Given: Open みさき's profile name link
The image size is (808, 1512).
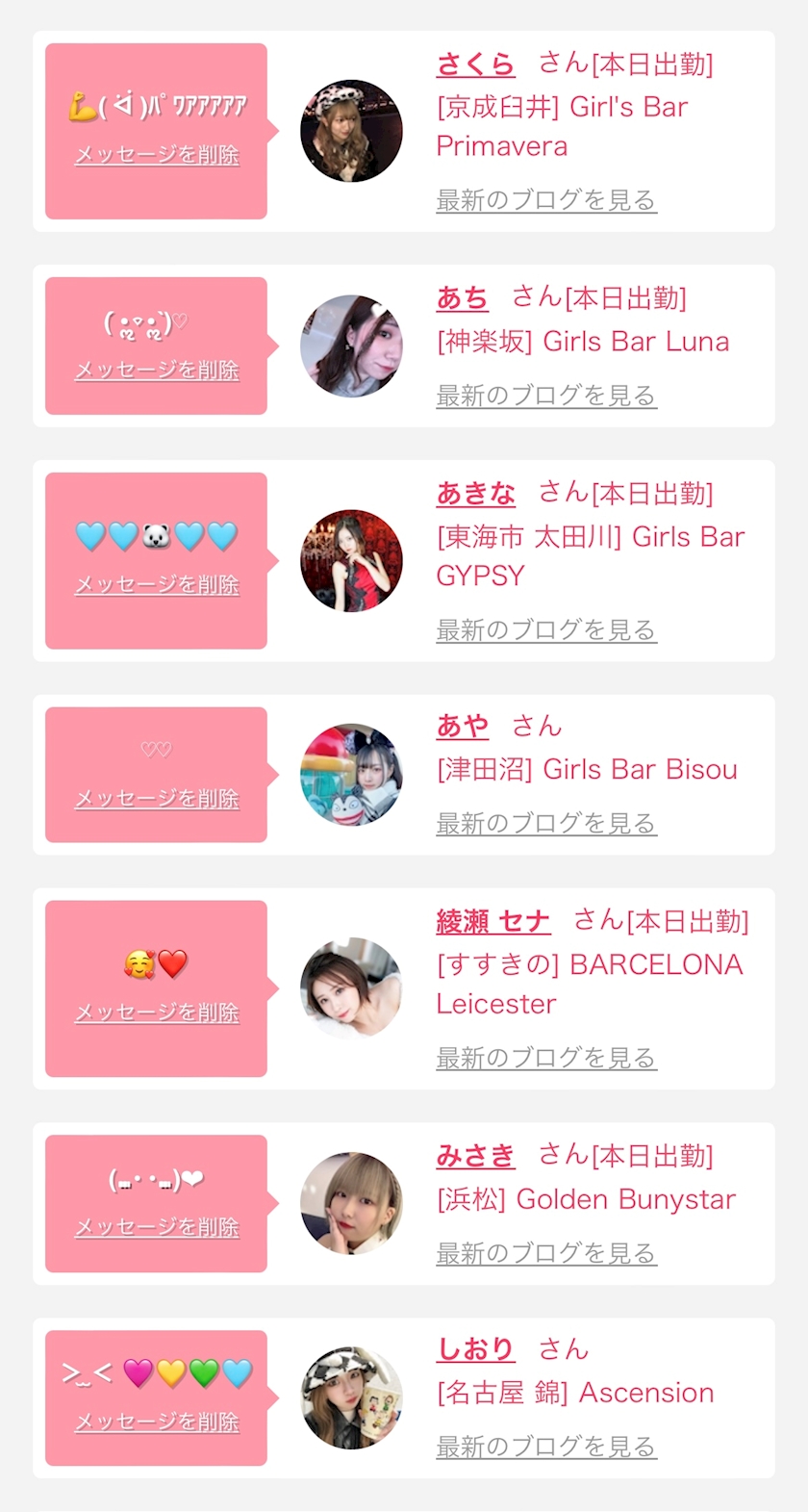Looking at the screenshot, I should point(475,1156).
